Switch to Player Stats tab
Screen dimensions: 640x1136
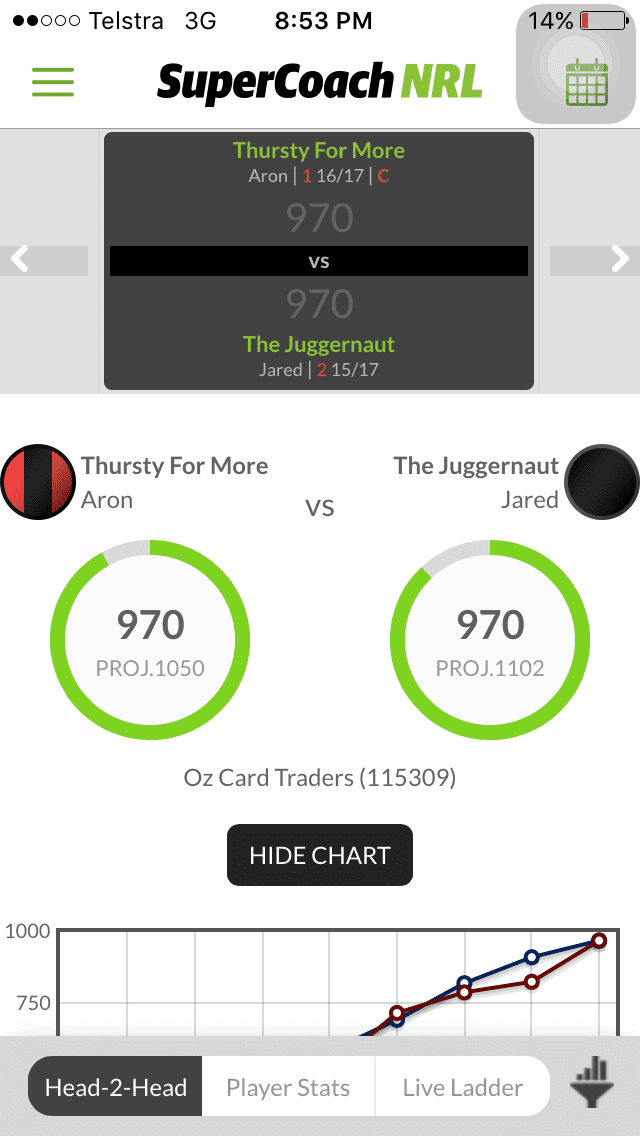point(288,1087)
